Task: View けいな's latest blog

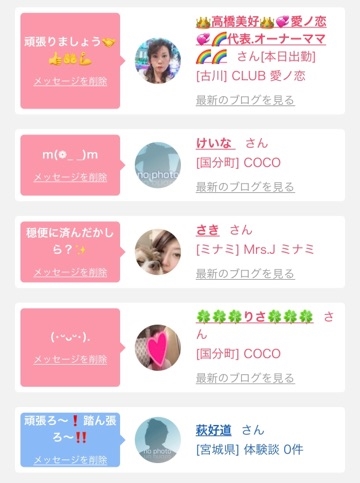Action: tap(245, 187)
